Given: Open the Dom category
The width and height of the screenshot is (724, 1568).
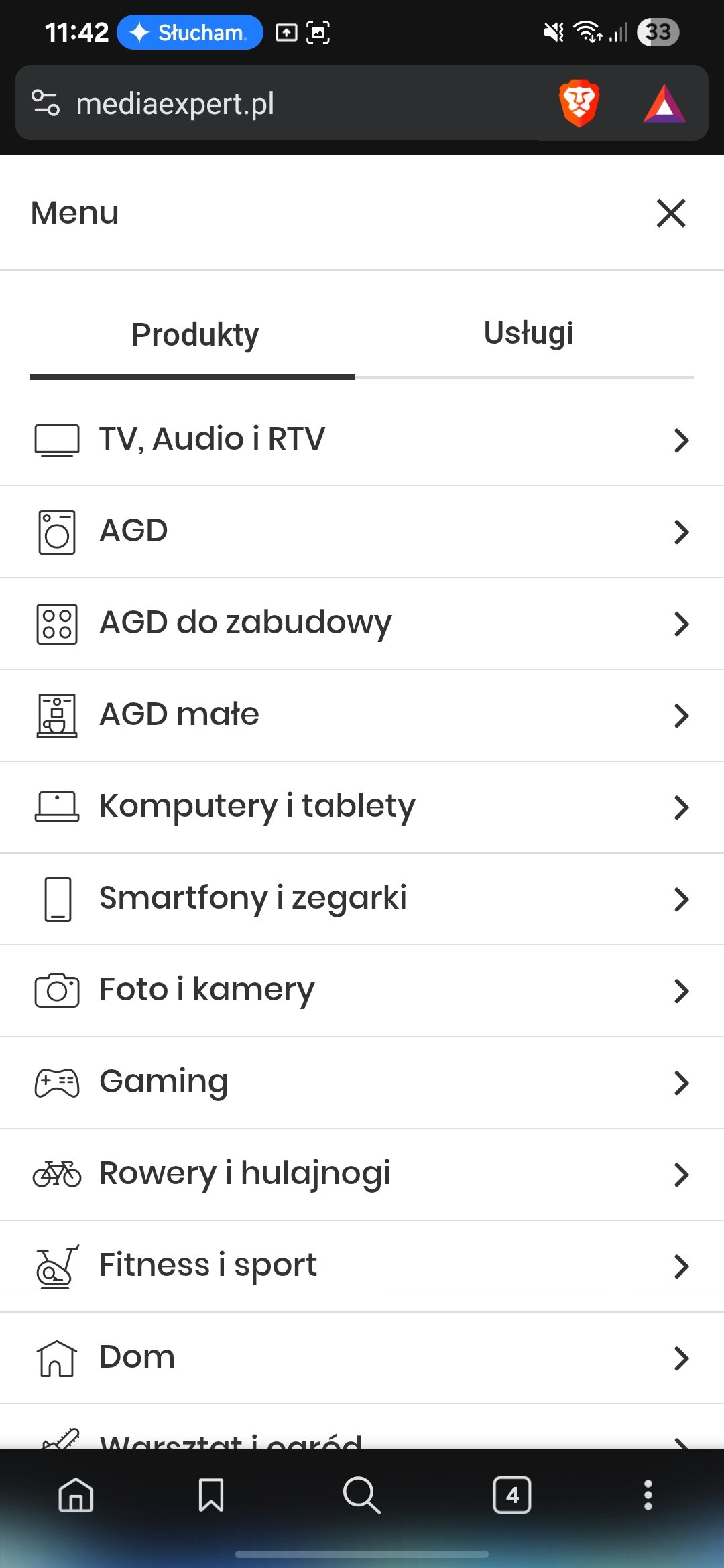Looking at the screenshot, I should (x=362, y=1358).
